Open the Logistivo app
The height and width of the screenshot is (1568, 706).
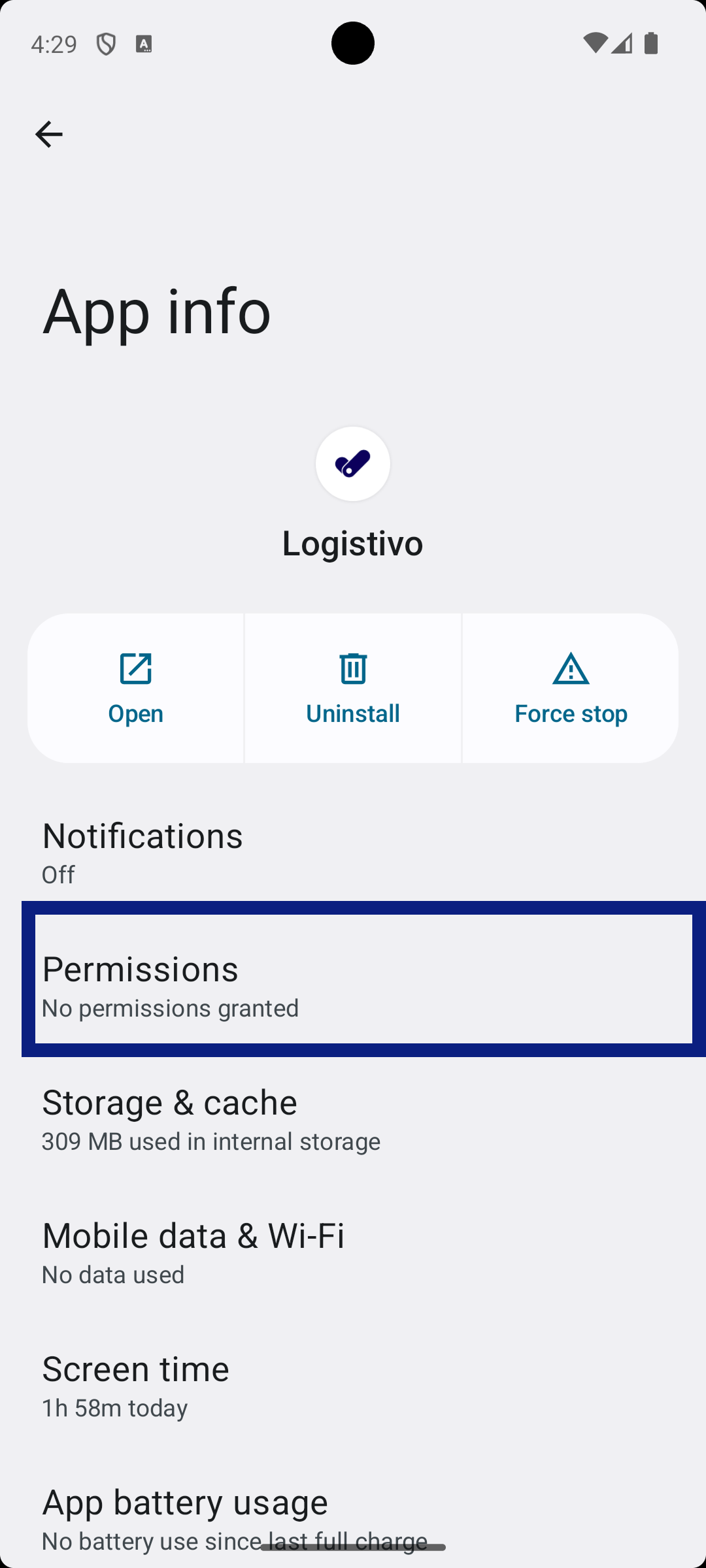click(135, 688)
